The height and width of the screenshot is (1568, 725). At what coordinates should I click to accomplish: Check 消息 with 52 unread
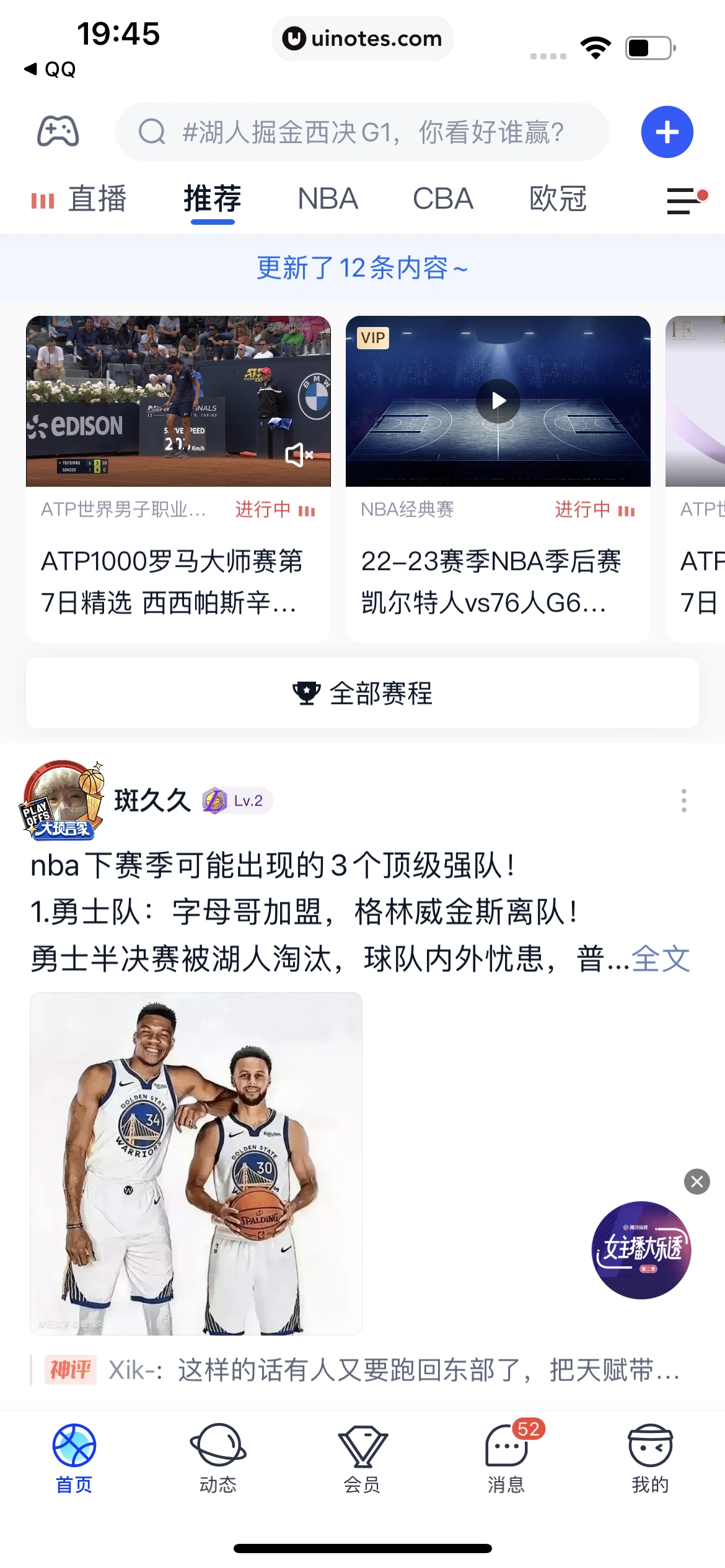pyautogui.click(x=506, y=1457)
